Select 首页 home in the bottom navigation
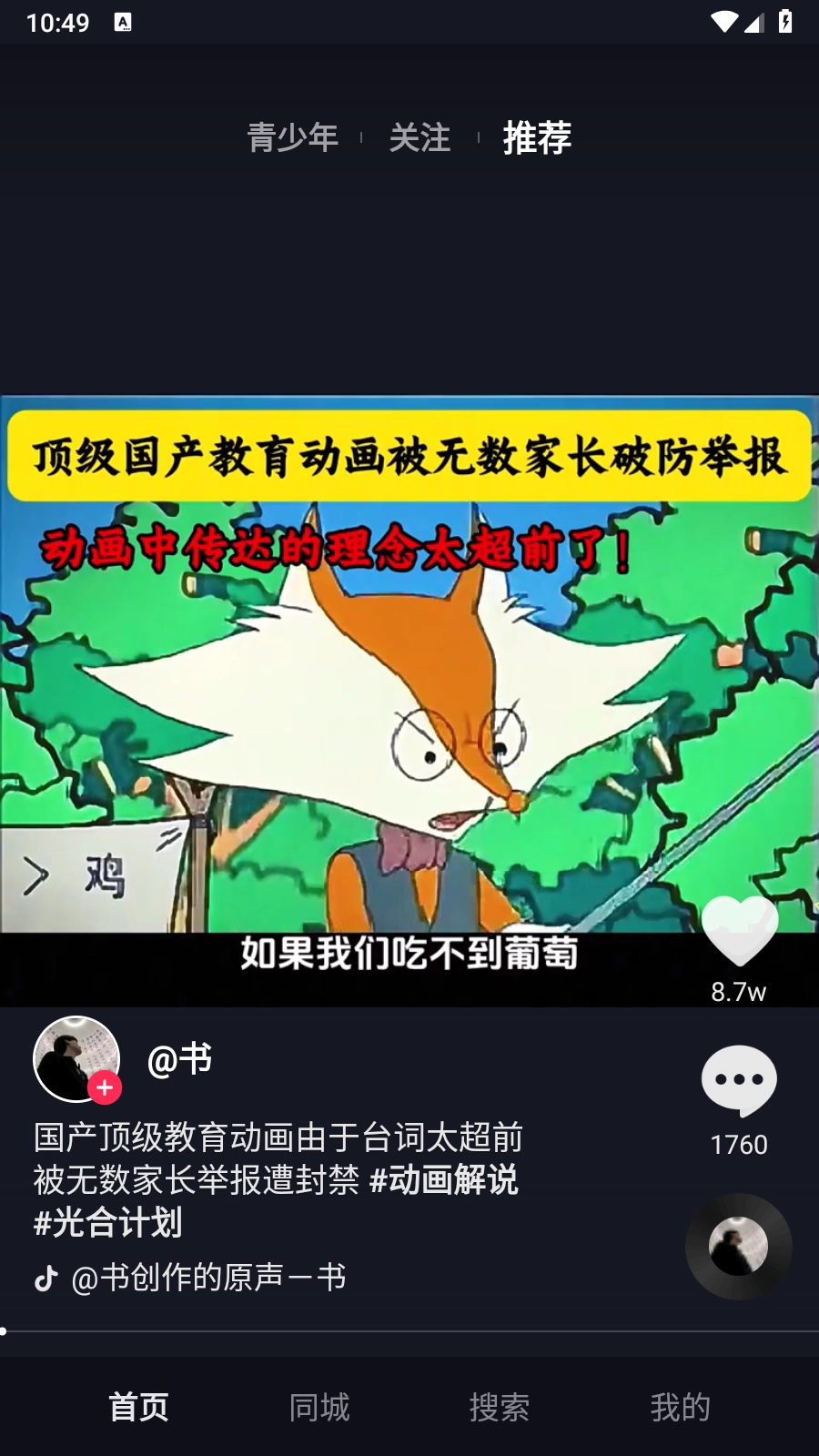This screenshot has width=819, height=1456. [138, 1406]
